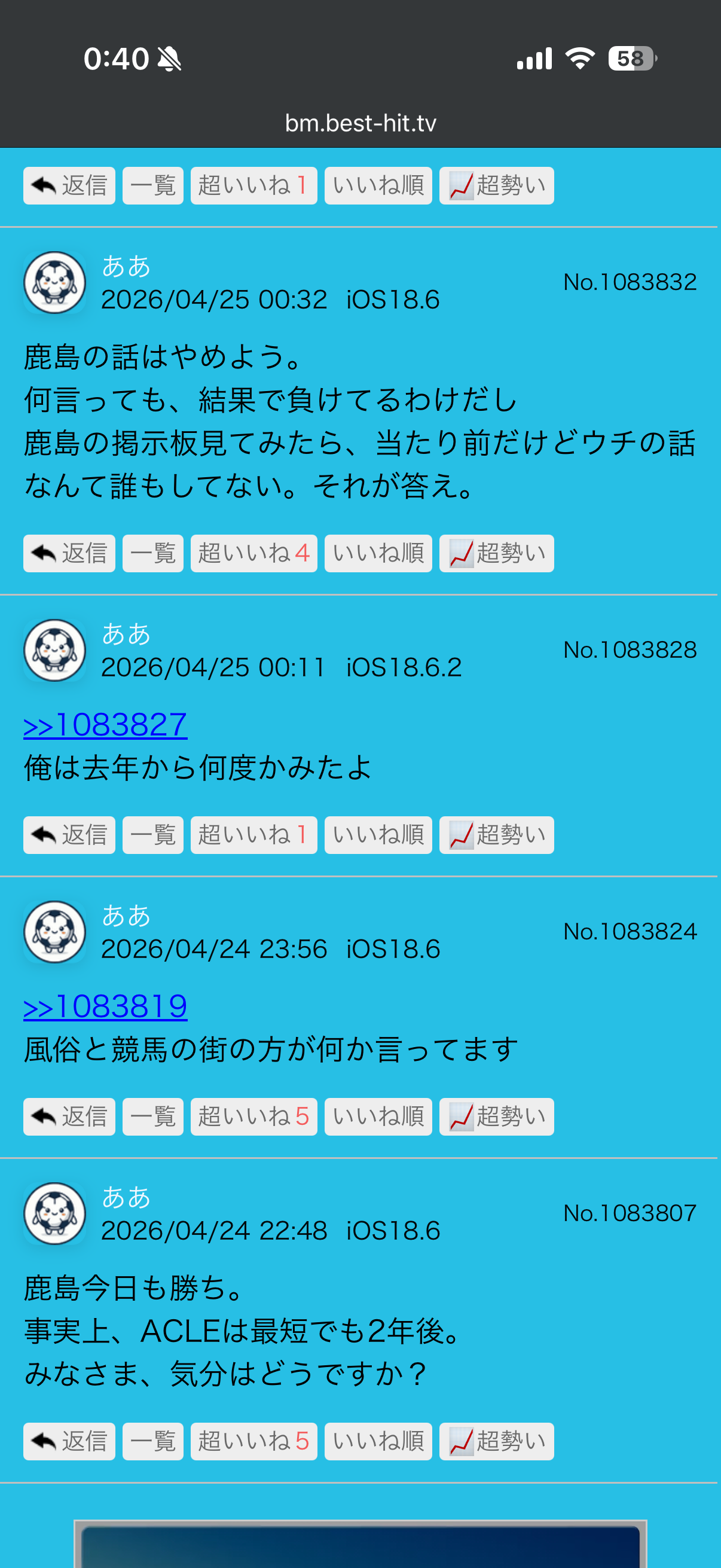Tap 超いいね on post No.1083824
Image resolution: width=721 pixels, height=1568 pixels.
pyautogui.click(x=253, y=1116)
